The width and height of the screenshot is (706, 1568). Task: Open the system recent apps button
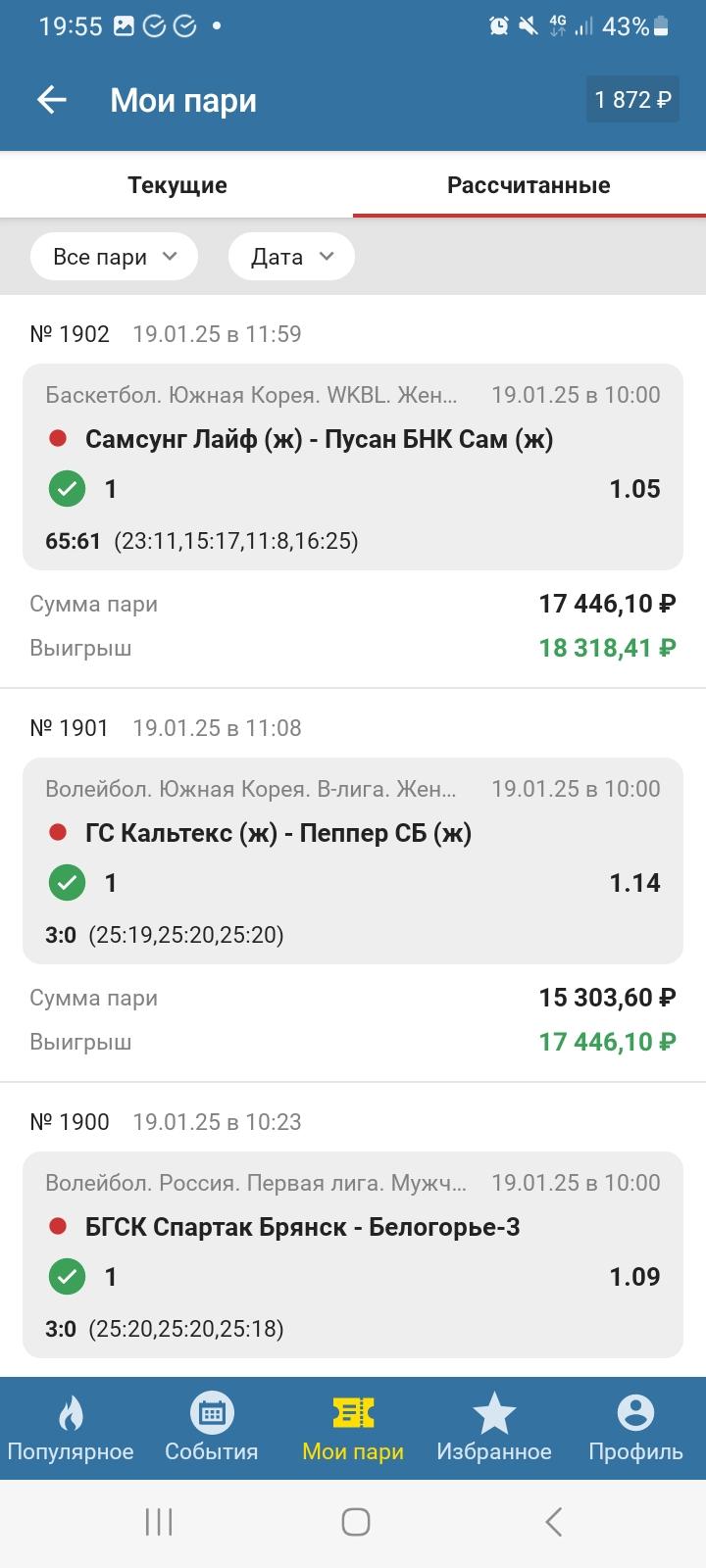point(159,1522)
